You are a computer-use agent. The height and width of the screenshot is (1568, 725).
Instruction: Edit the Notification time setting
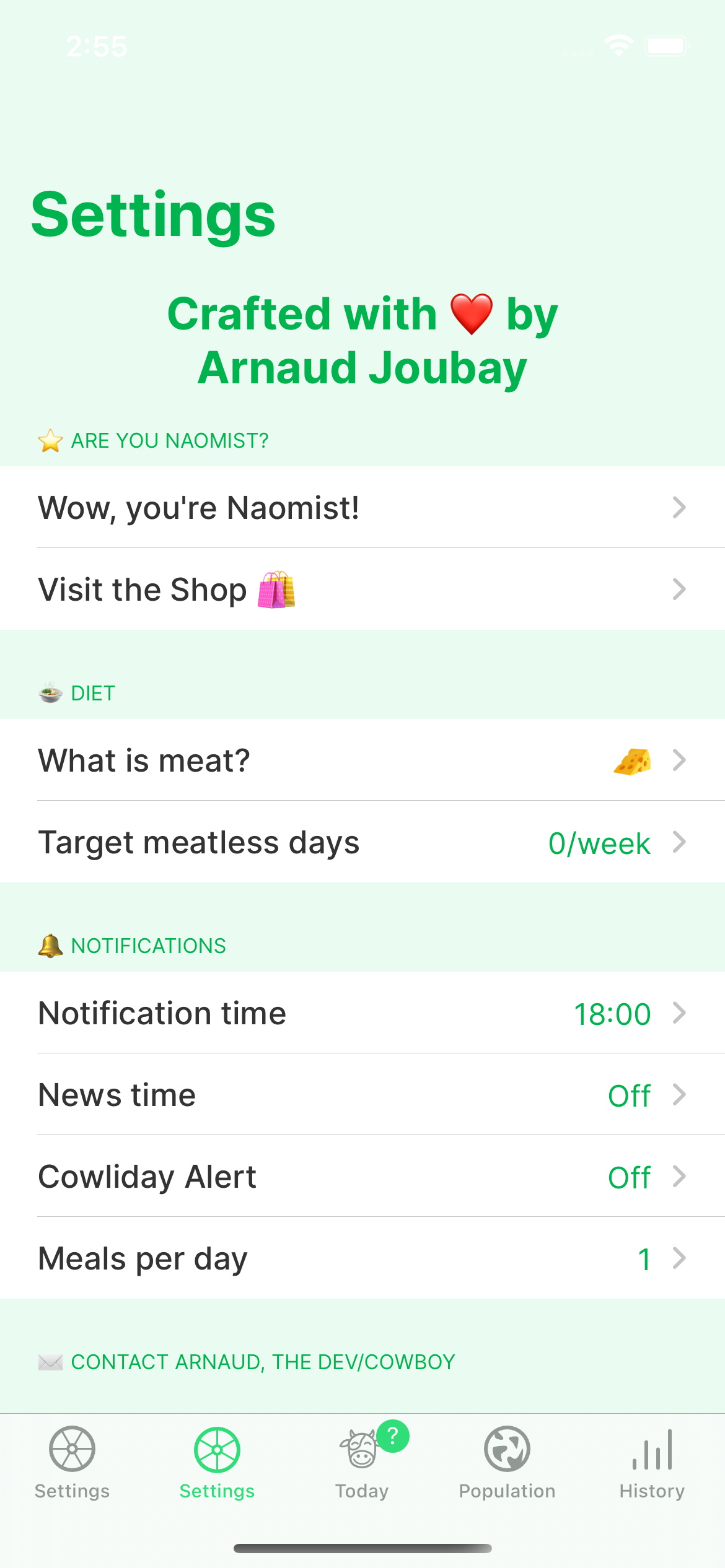[362, 1013]
